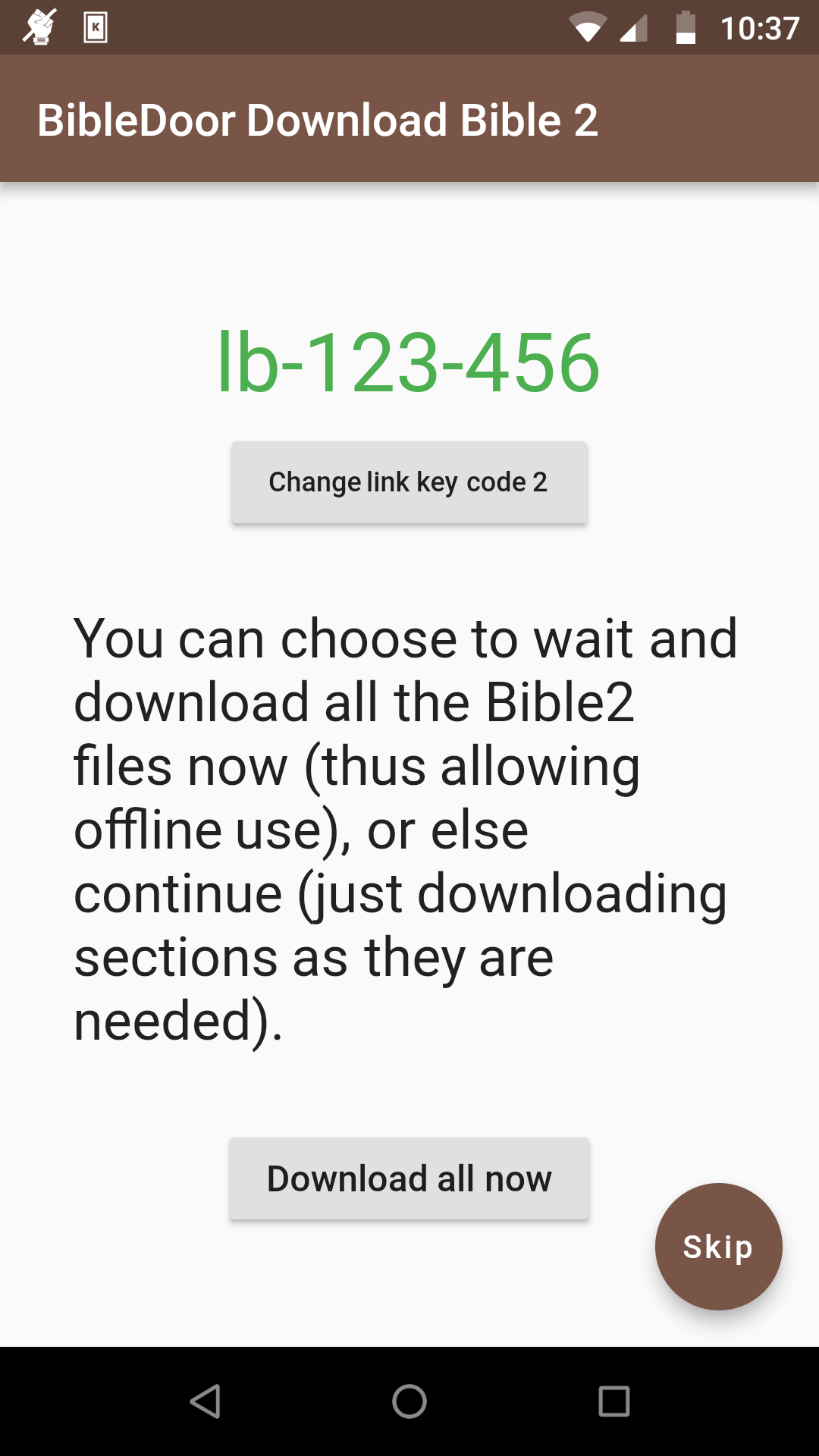Return to the home screen
This screenshot has height=1456, width=819.
[409, 1401]
